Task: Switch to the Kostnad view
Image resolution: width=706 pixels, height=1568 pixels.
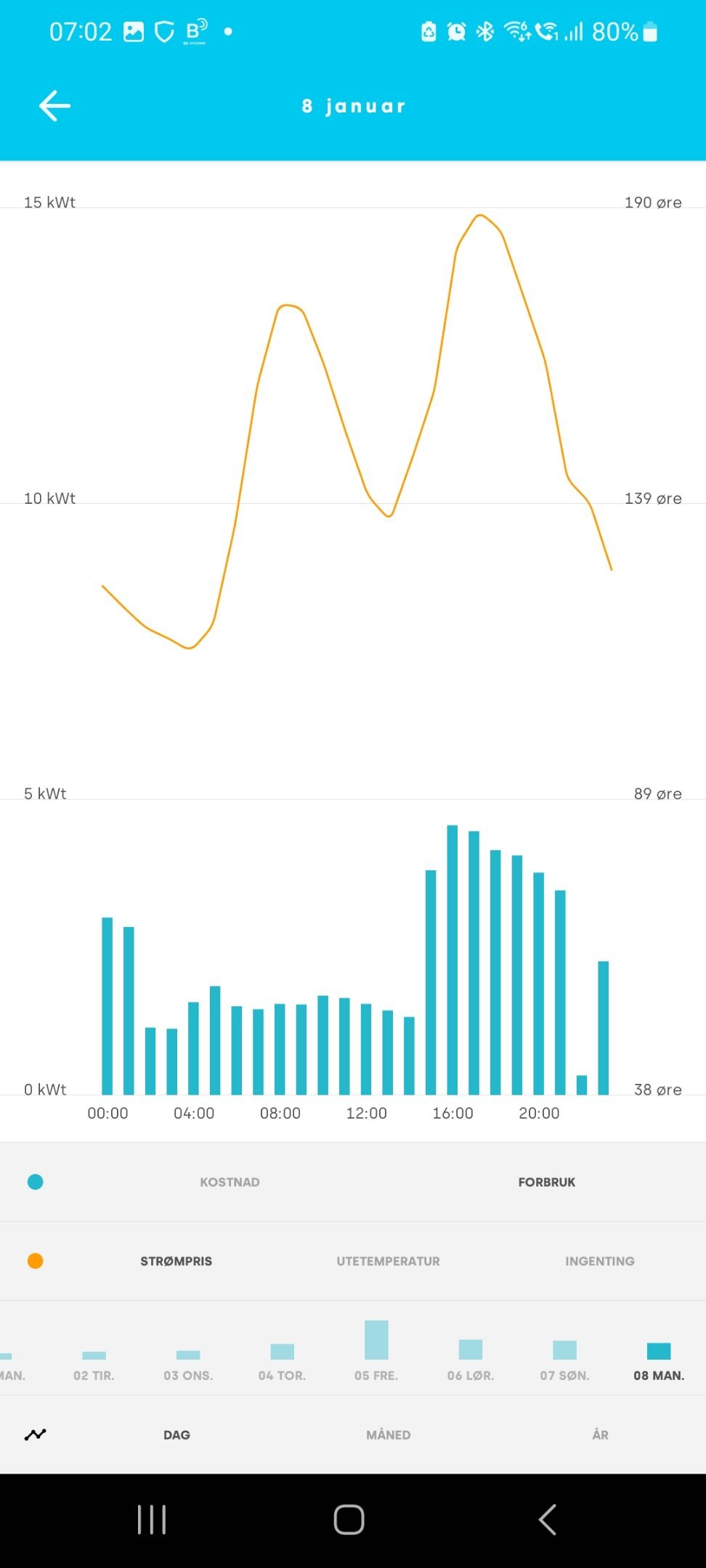Action: tap(230, 1182)
